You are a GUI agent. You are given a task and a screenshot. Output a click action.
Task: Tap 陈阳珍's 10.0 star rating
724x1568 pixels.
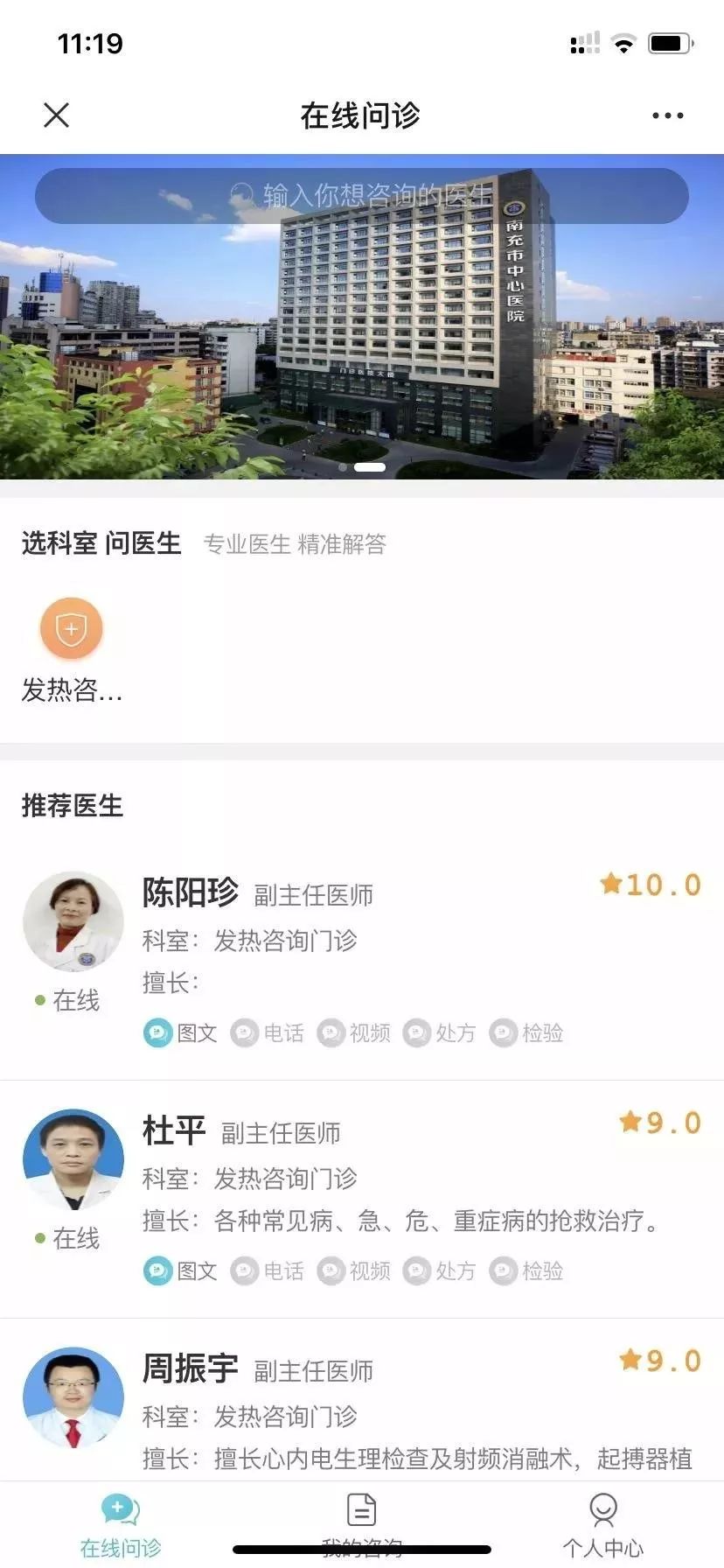point(651,884)
